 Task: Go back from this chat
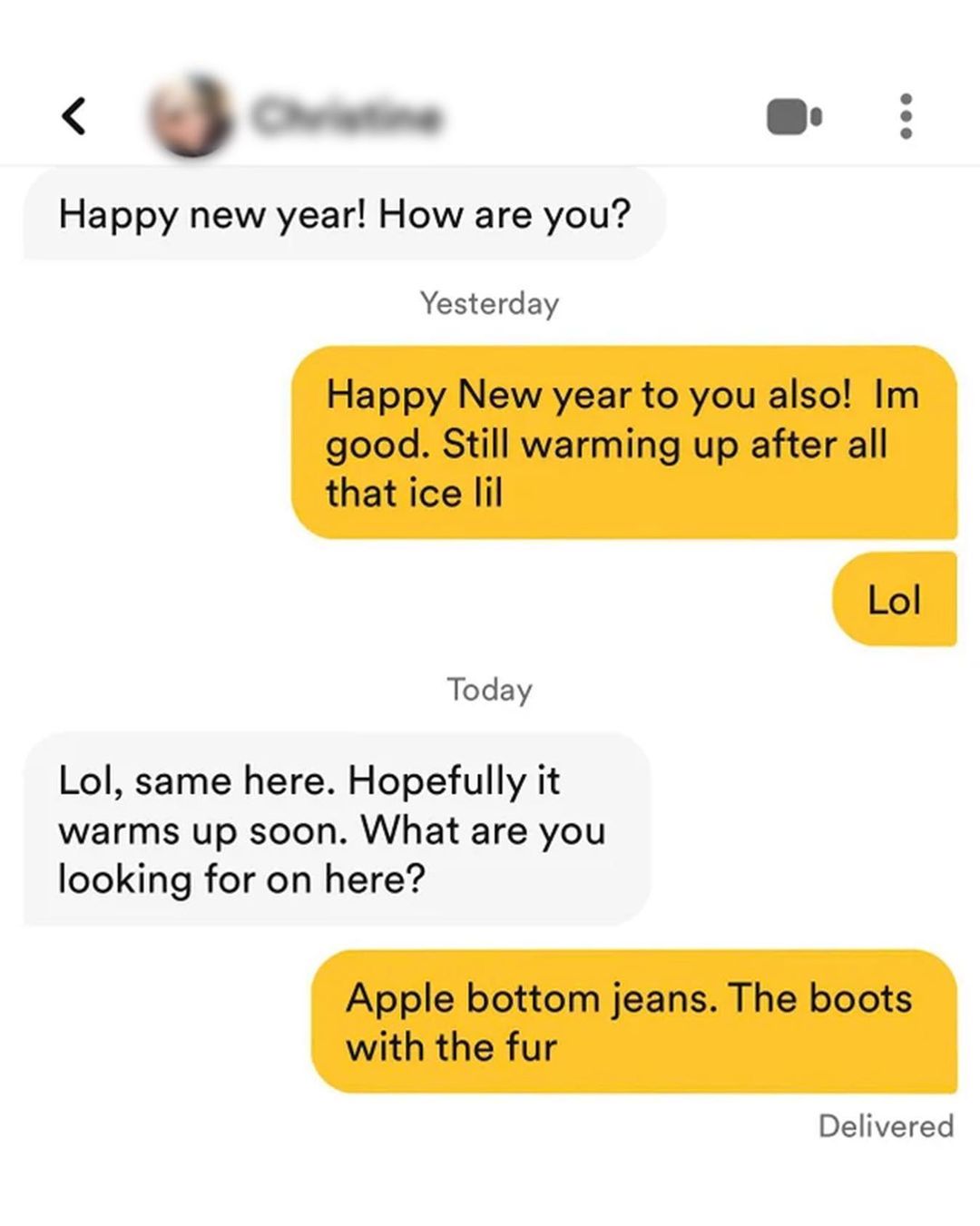click(x=74, y=115)
